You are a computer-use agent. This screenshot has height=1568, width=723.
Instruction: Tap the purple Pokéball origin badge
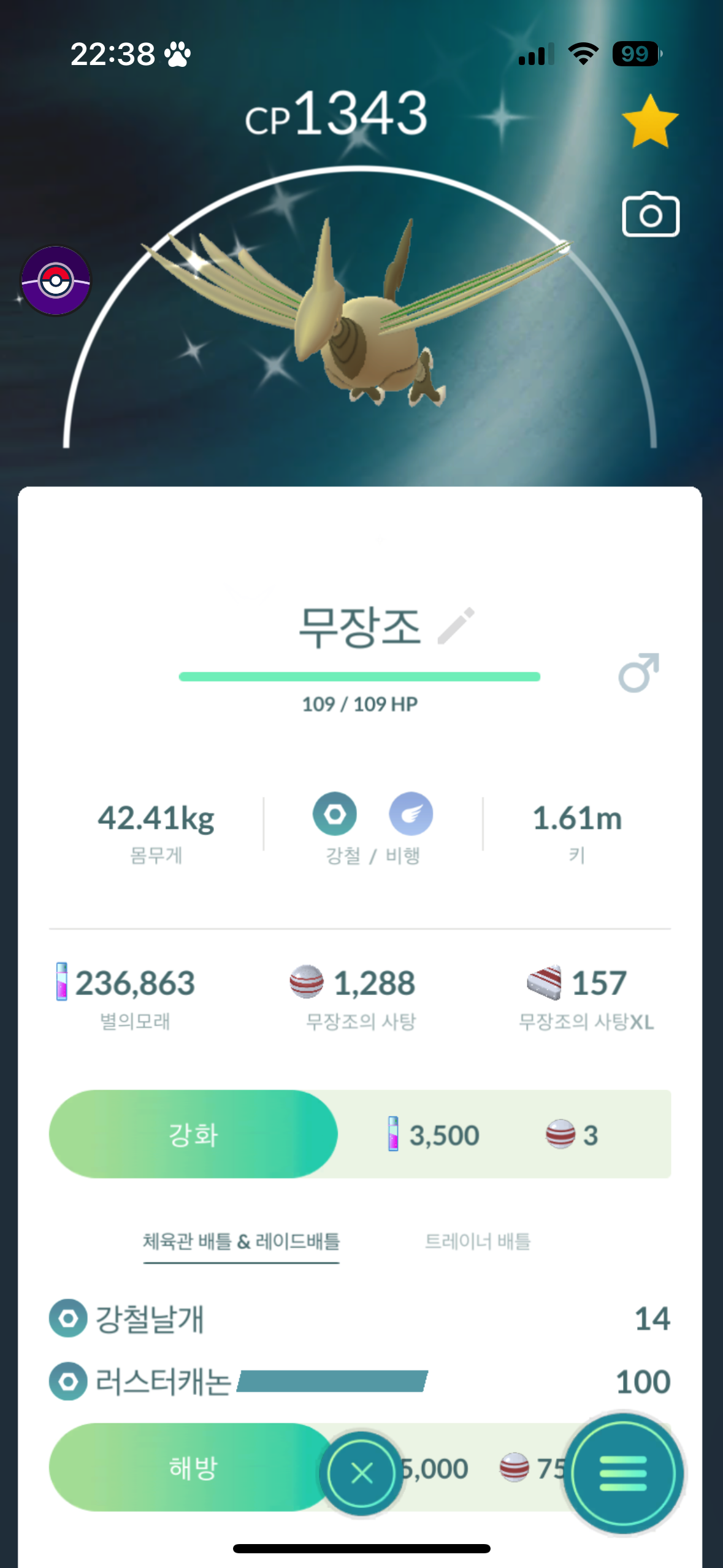56,281
